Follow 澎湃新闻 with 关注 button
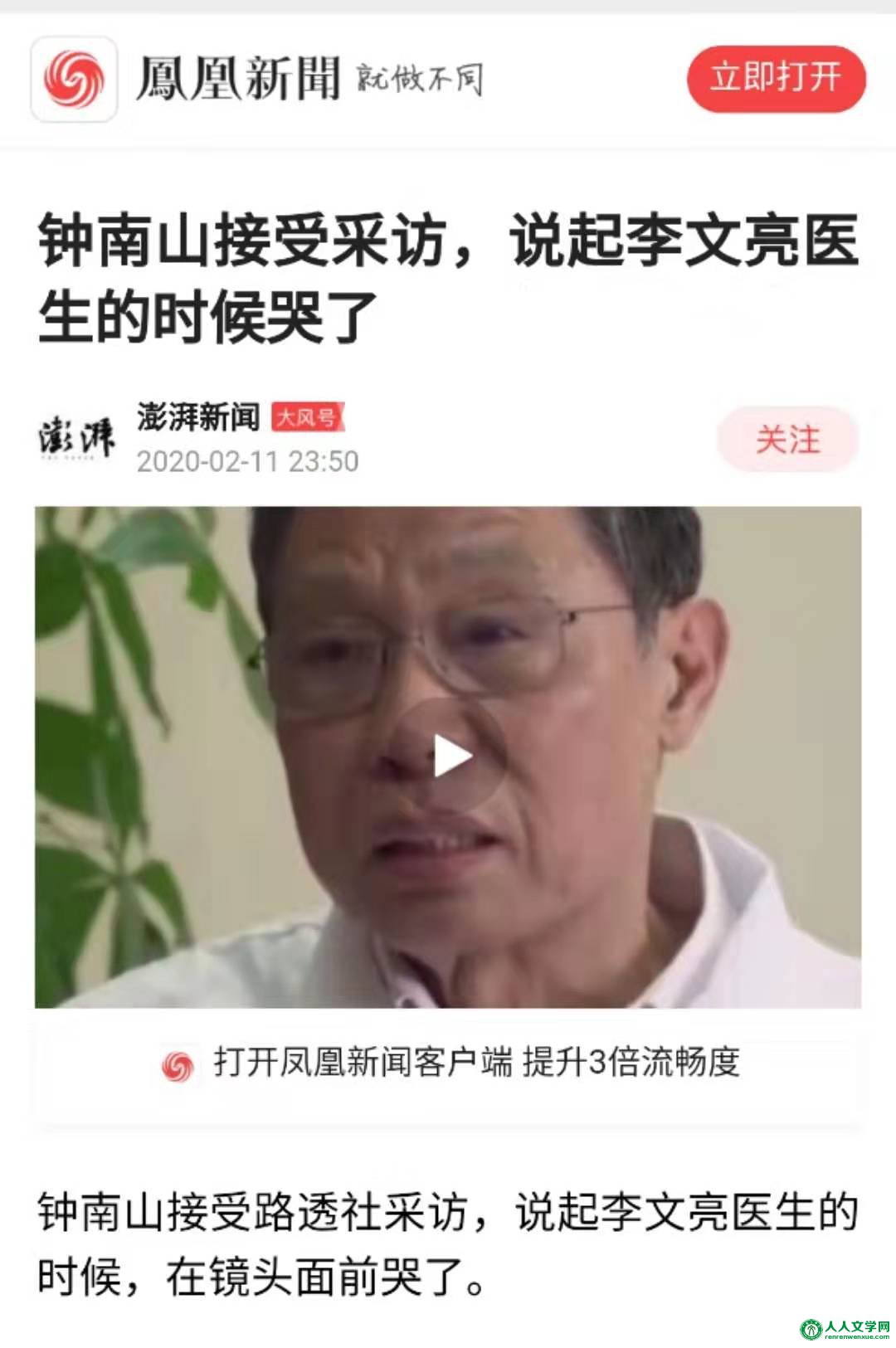The width and height of the screenshot is (896, 1348). pyautogui.click(x=787, y=439)
